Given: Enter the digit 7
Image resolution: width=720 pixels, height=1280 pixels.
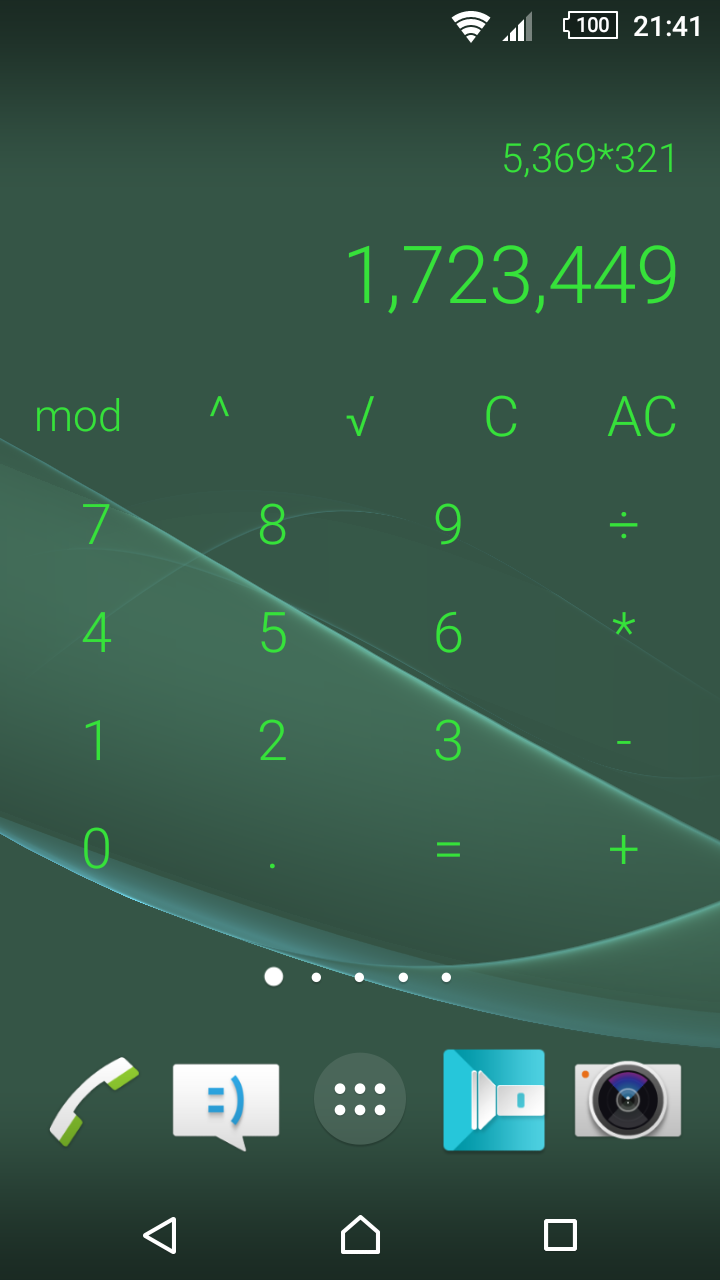Looking at the screenshot, I should click(x=96, y=524).
